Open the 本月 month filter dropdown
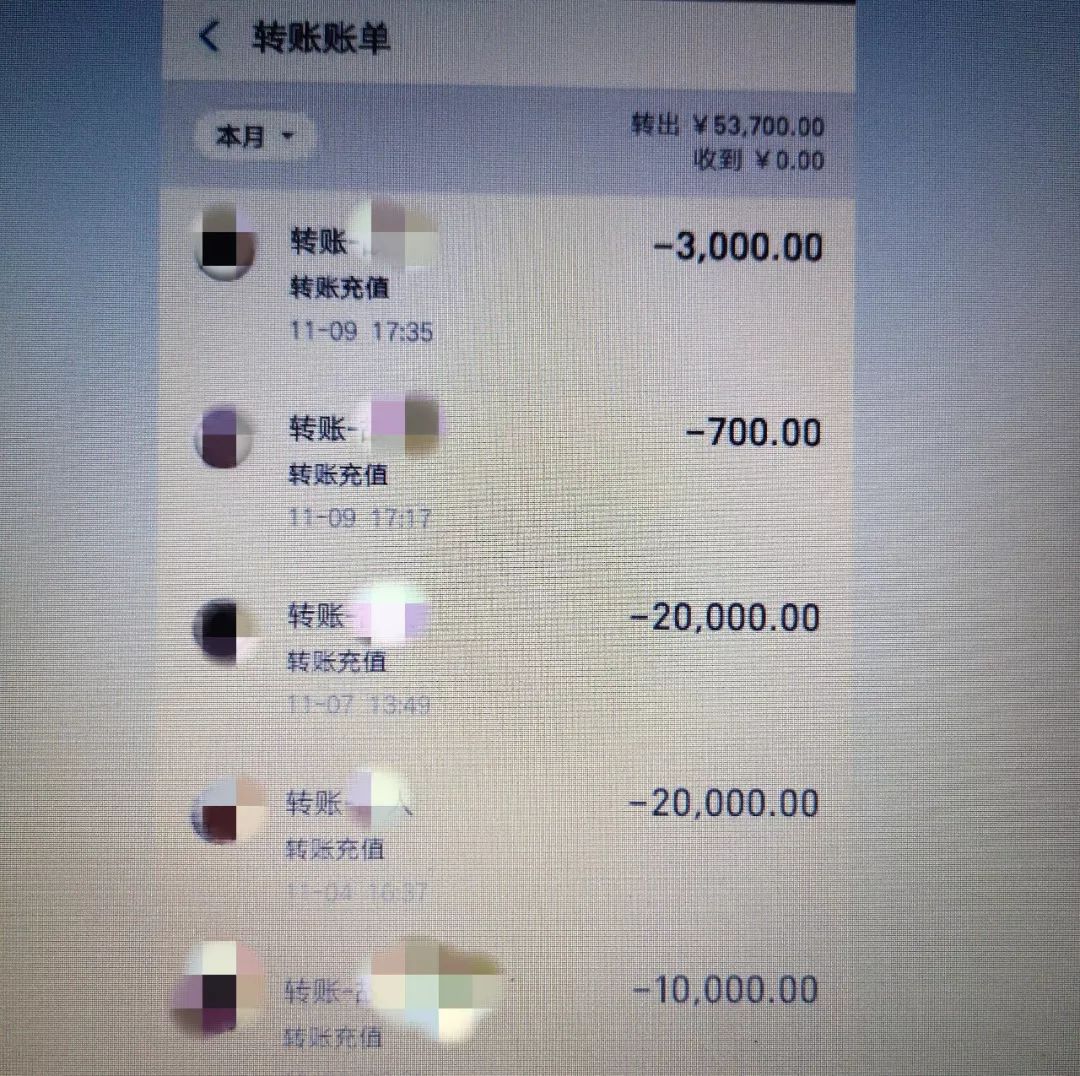Image resolution: width=1080 pixels, height=1076 pixels. point(254,137)
